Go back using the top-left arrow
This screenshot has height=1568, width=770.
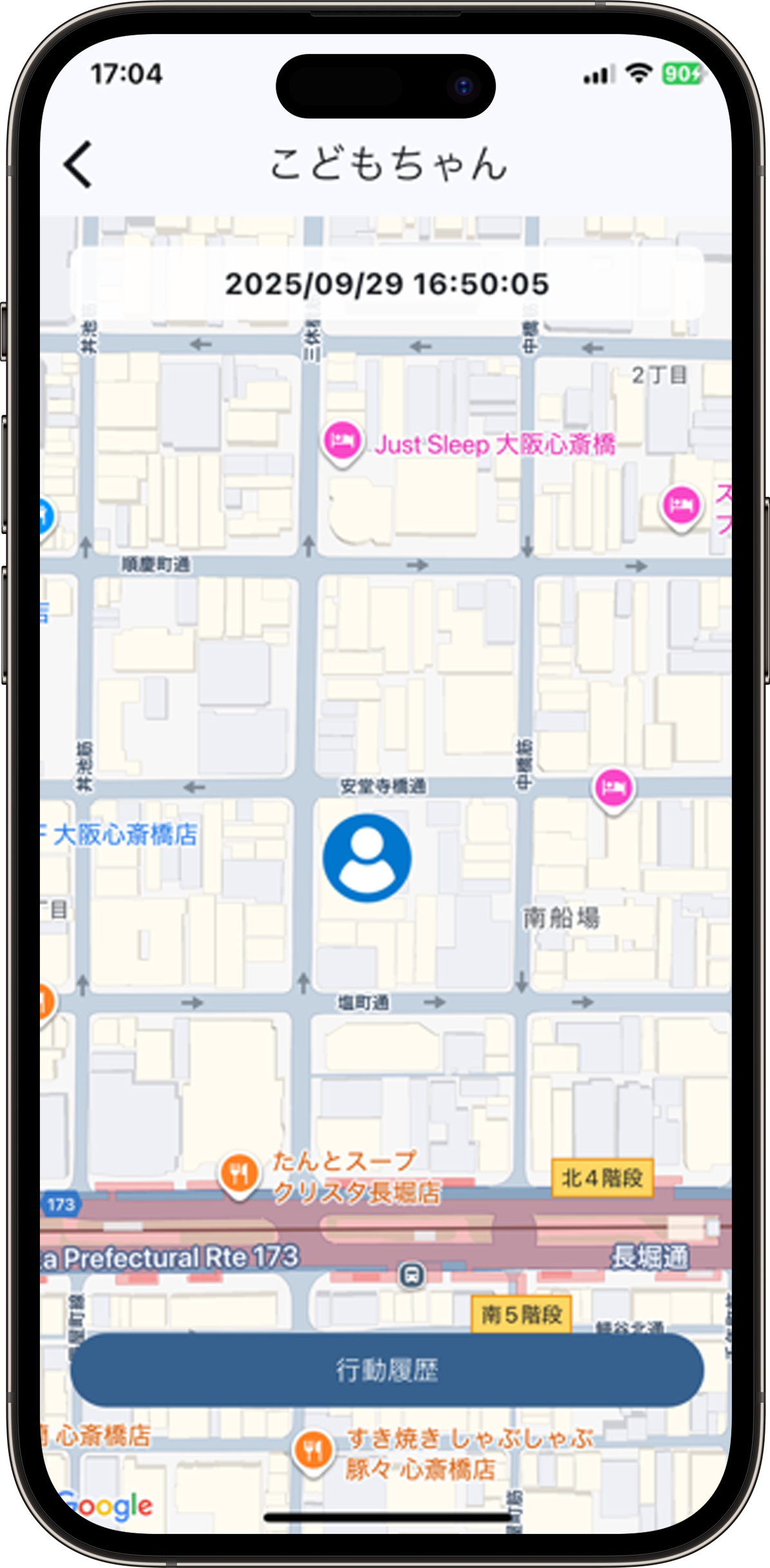[79, 165]
